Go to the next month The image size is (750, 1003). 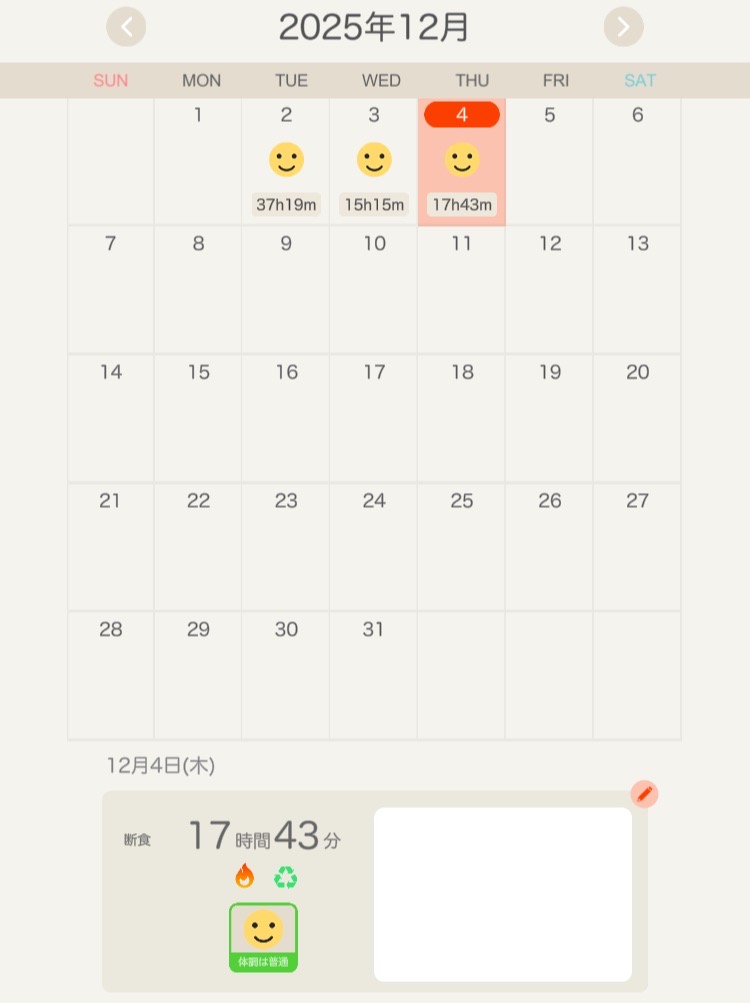pyautogui.click(x=623, y=27)
